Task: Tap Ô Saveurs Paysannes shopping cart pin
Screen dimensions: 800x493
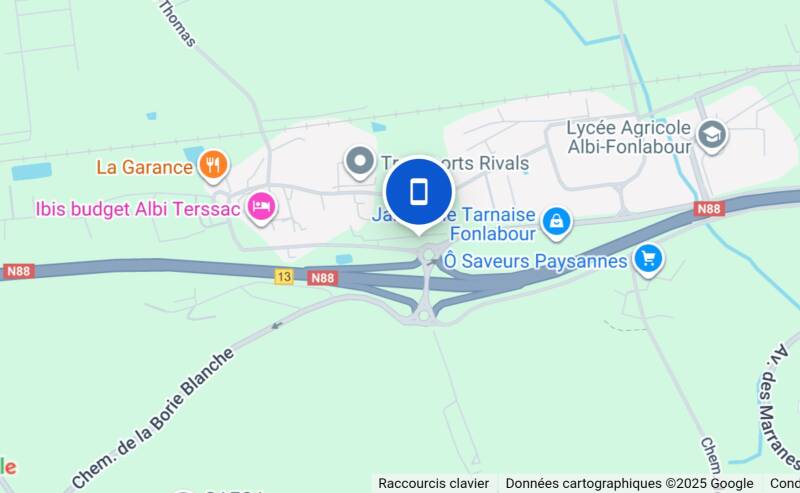Action: point(649,261)
